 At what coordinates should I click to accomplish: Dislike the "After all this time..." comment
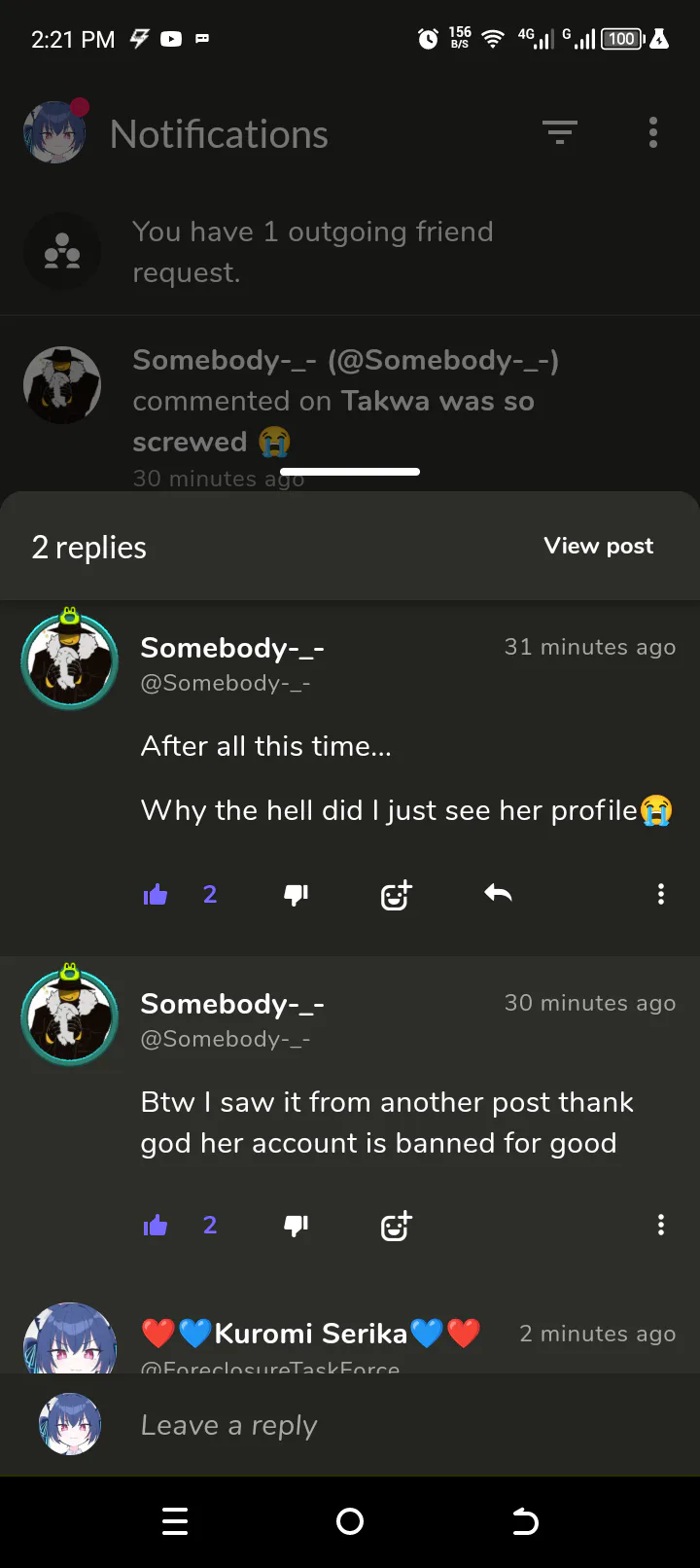[x=296, y=895]
